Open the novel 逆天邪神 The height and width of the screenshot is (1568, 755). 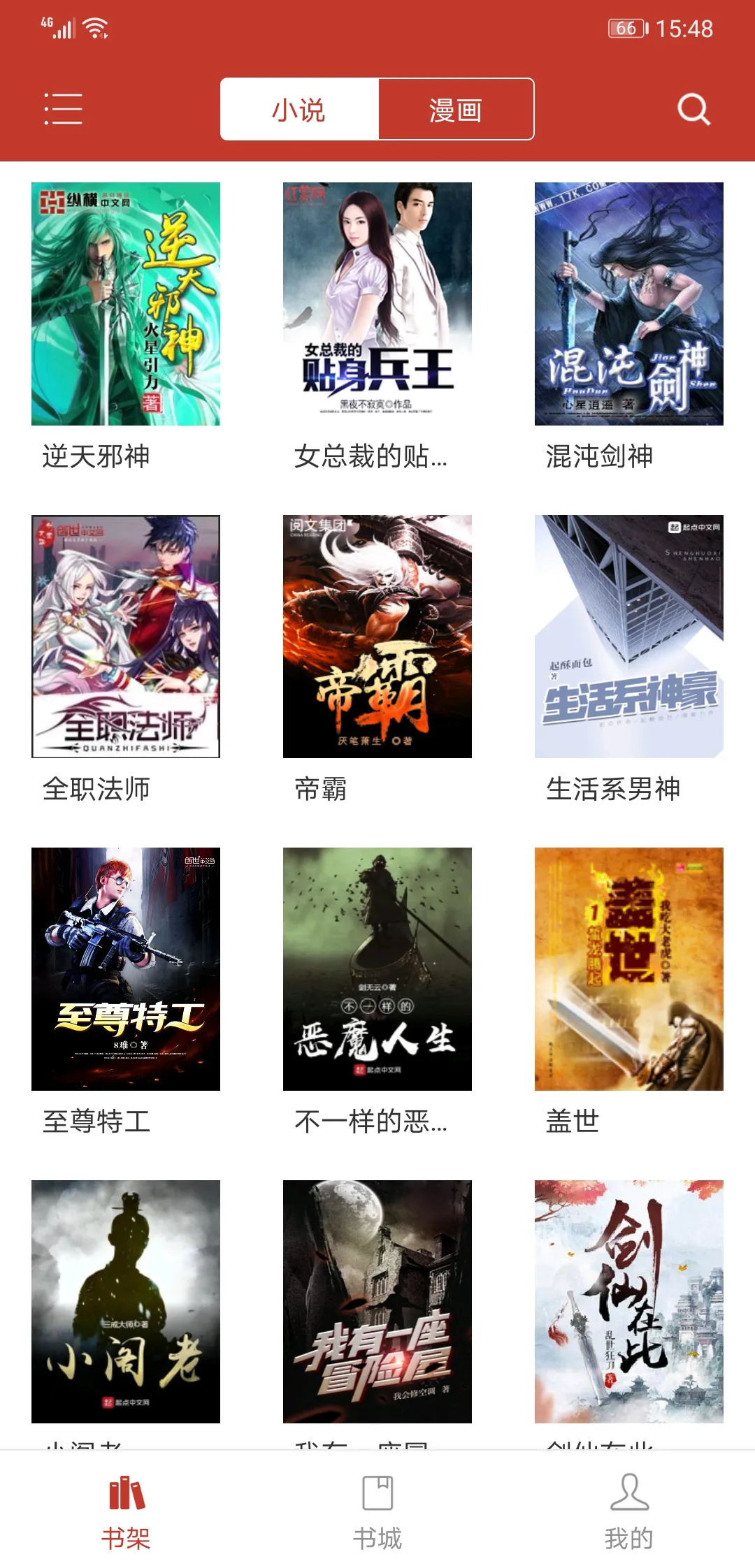click(126, 304)
